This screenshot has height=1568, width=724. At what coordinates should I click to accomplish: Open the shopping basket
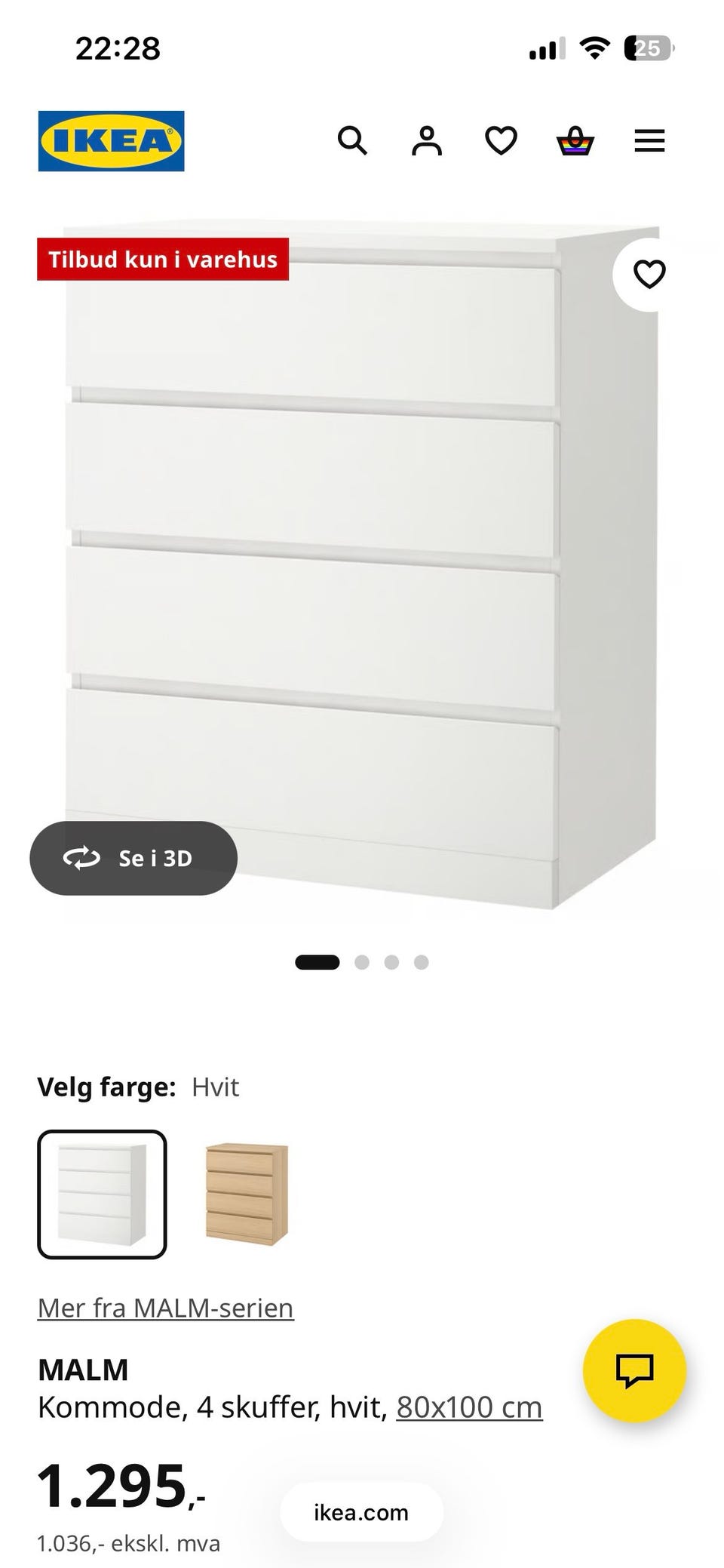coord(575,141)
